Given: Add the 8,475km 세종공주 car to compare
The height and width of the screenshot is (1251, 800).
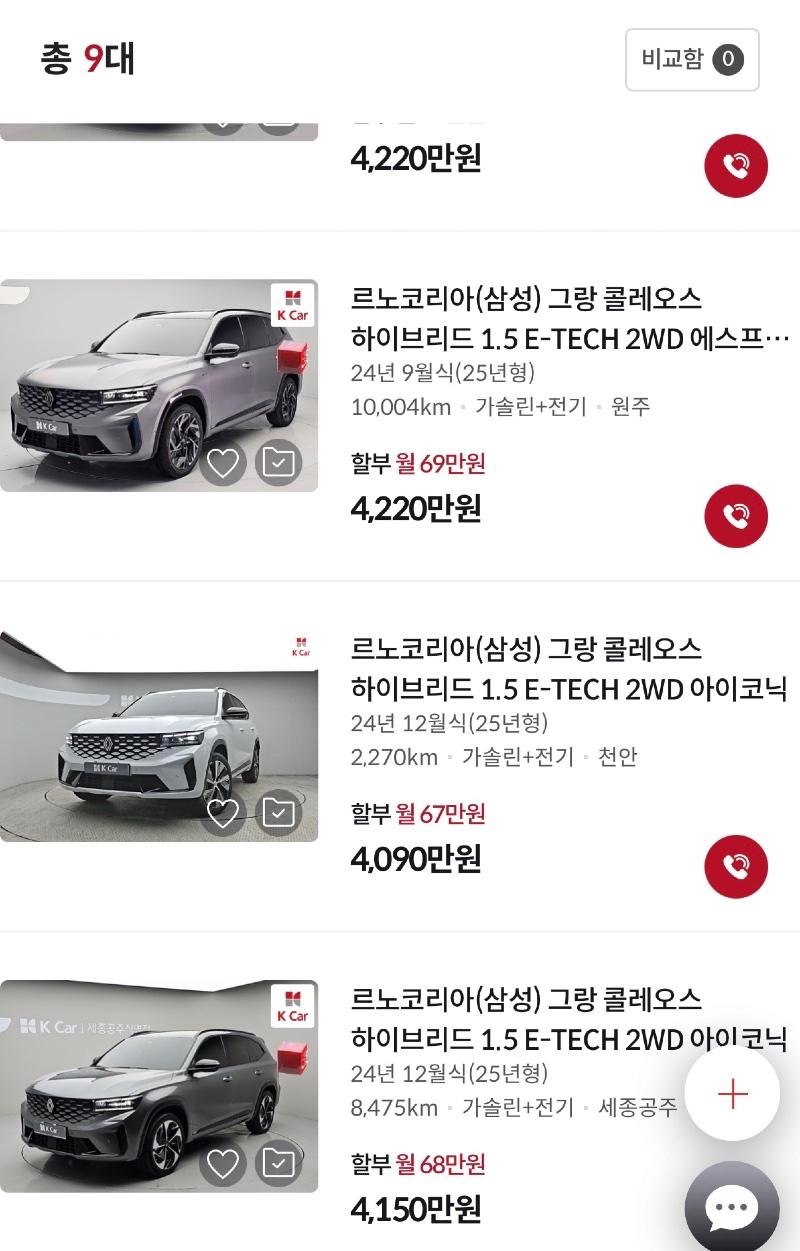Looking at the screenshot, I should (278, 1163).
